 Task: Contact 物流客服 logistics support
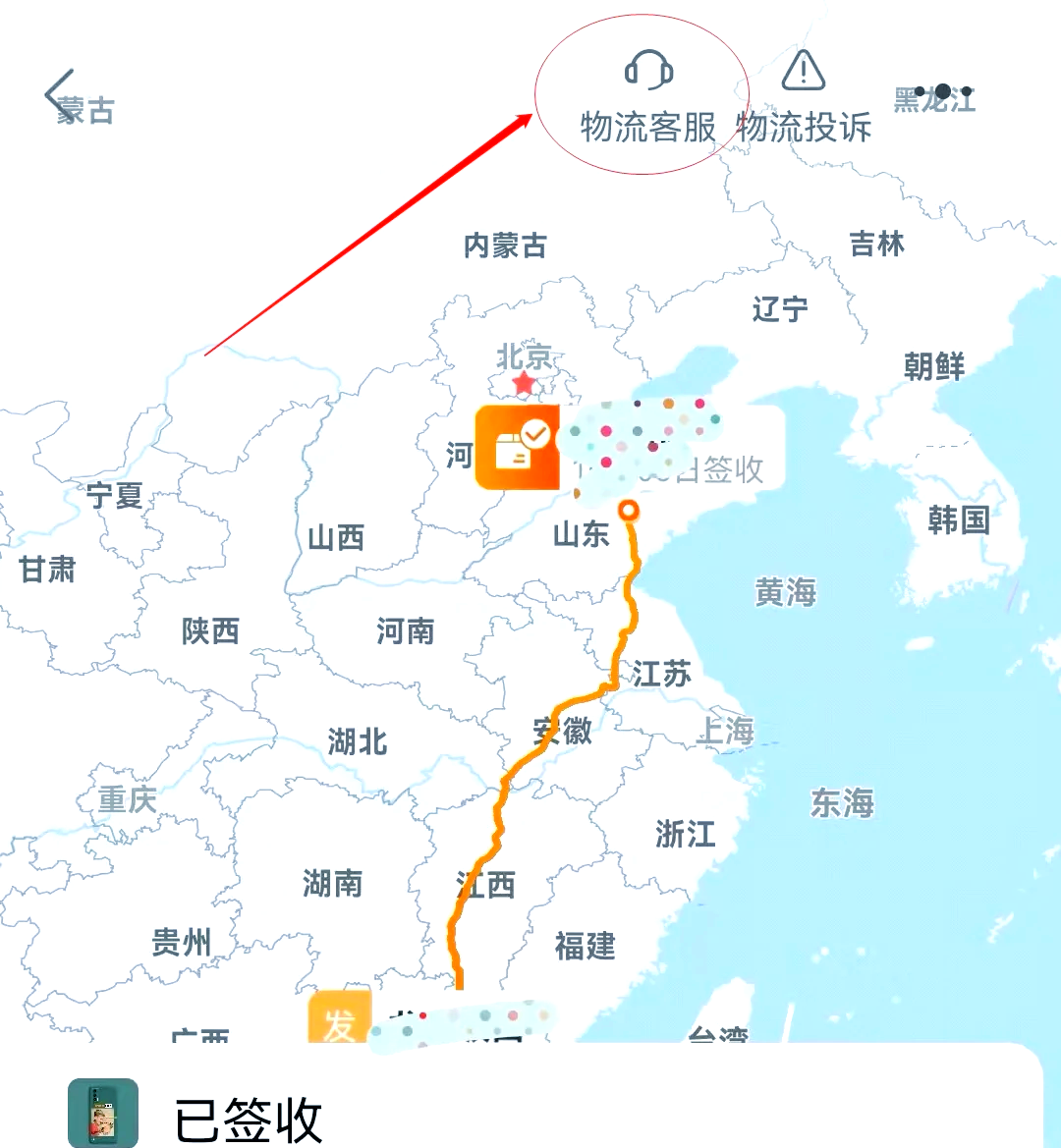pos(648,98)
